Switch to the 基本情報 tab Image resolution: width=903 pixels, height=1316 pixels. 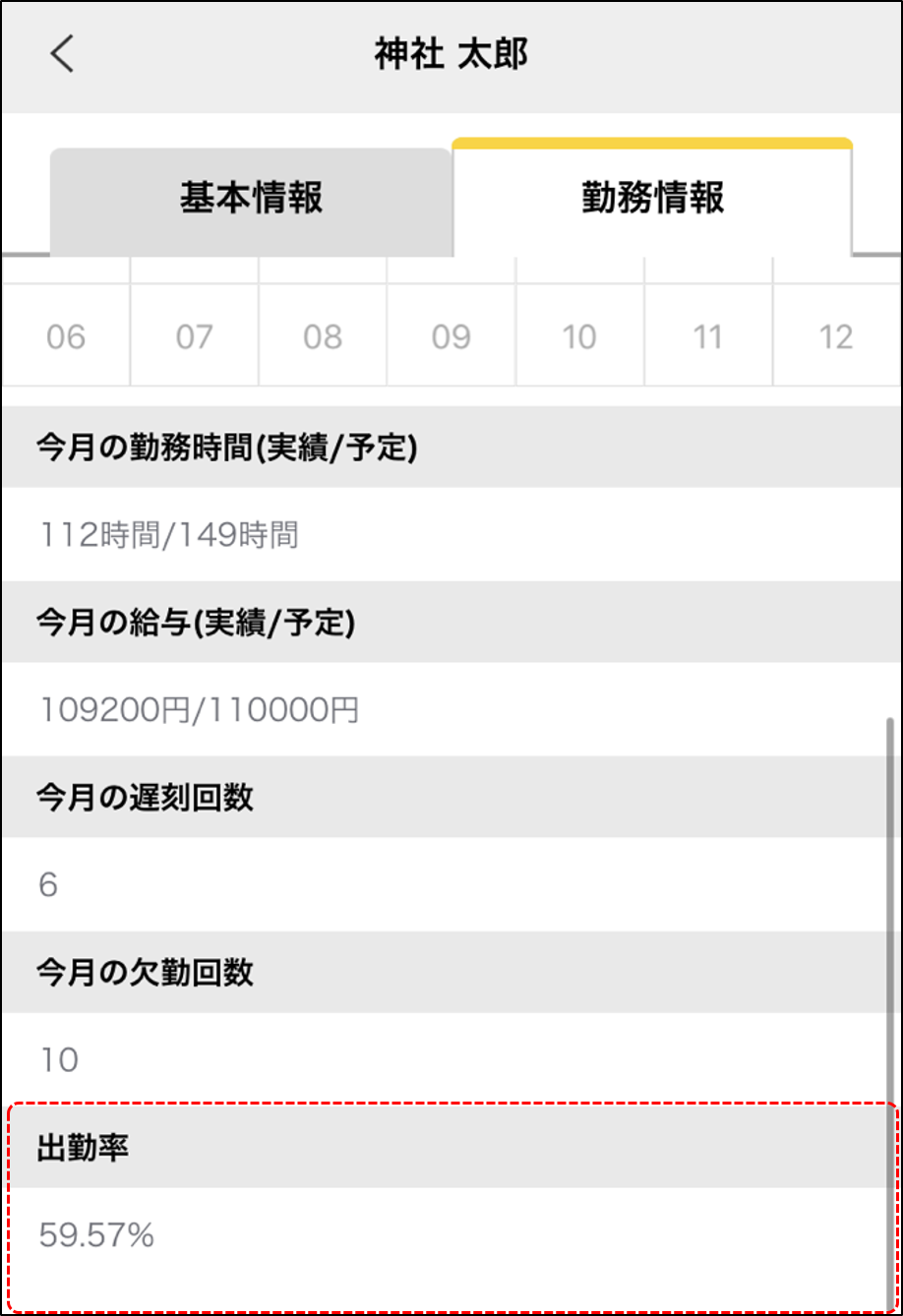251,200
